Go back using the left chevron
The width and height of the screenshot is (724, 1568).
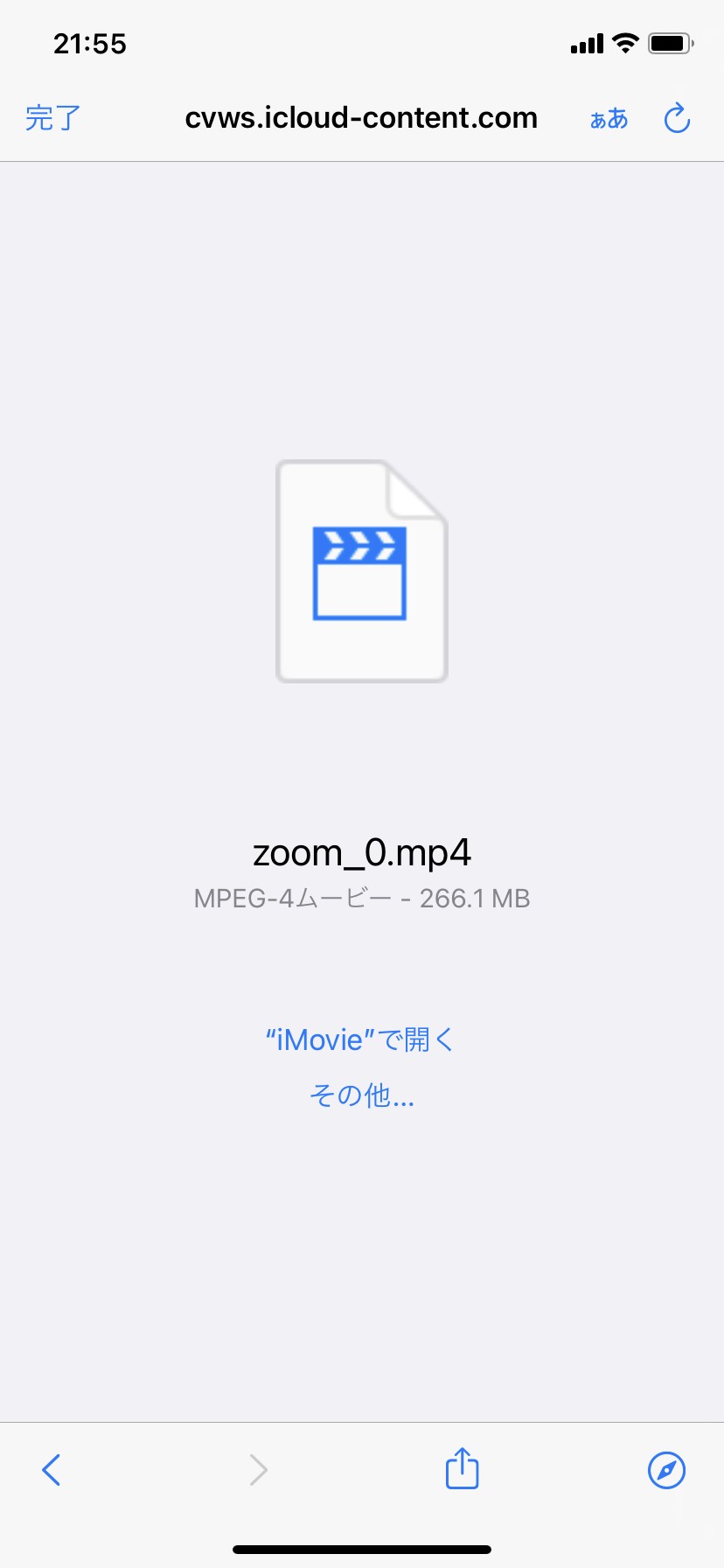(52, 1470)
